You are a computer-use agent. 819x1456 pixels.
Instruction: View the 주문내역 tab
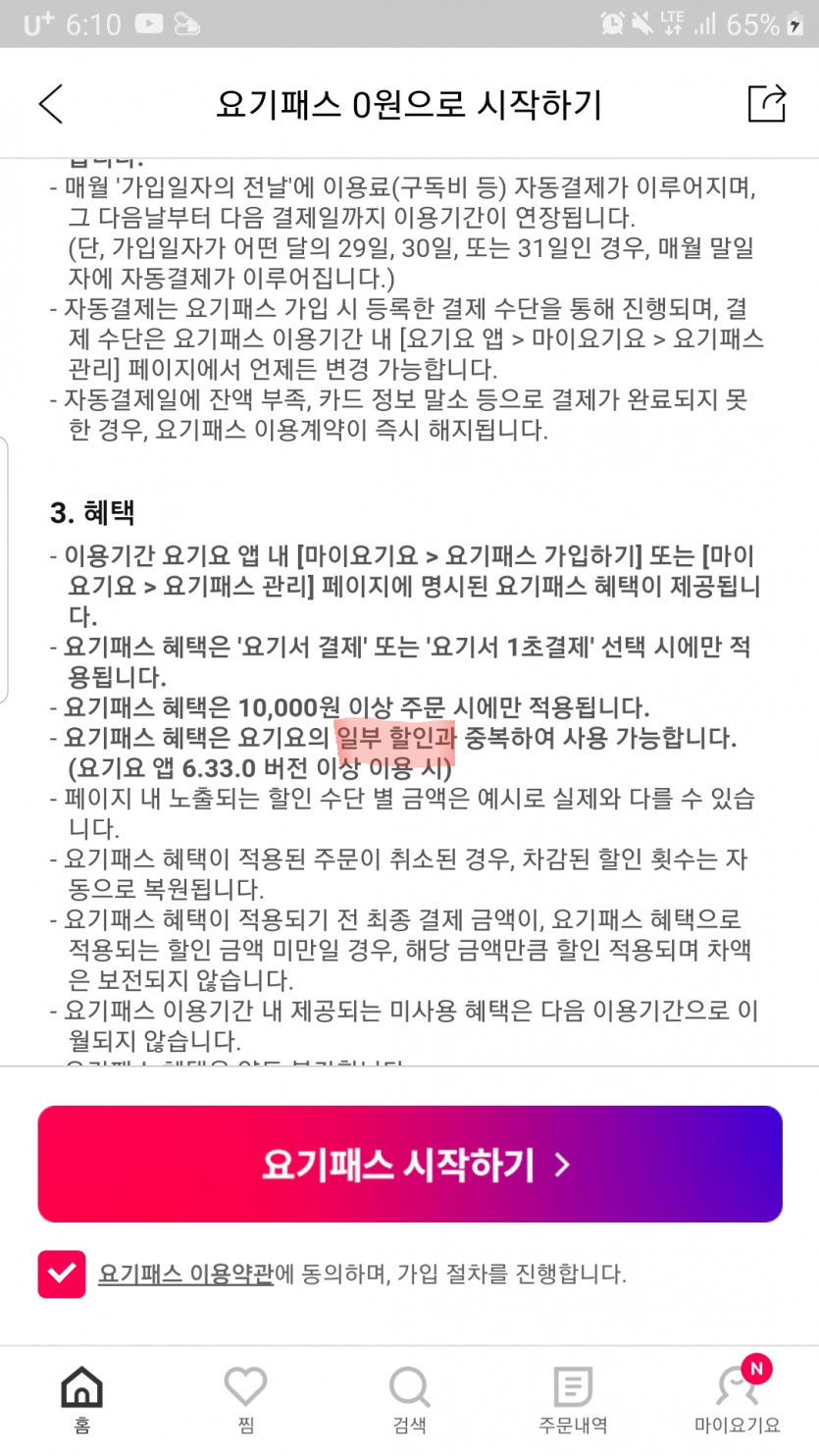click(573, 1399)
